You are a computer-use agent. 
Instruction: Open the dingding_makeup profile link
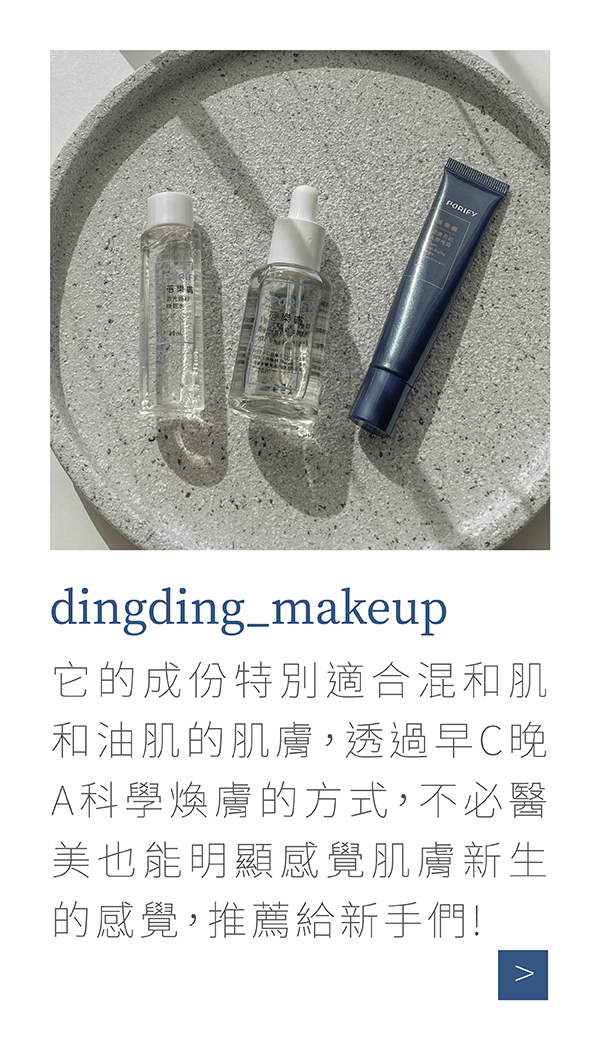click(248, 609)
